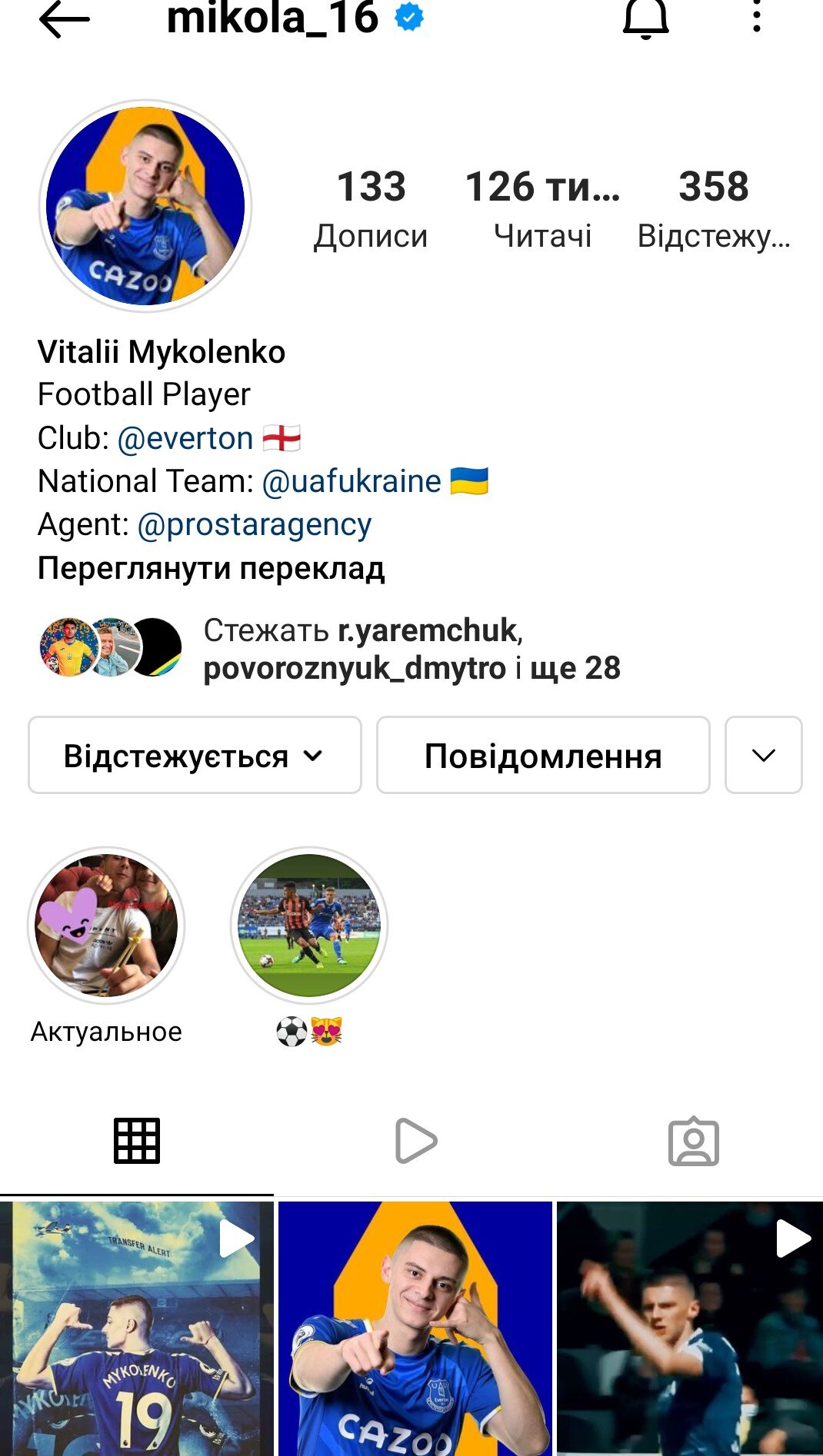The width and height of the screenshot is (823, 1456).
Task: Open the Читачі followers list
Action: [542, 208]
